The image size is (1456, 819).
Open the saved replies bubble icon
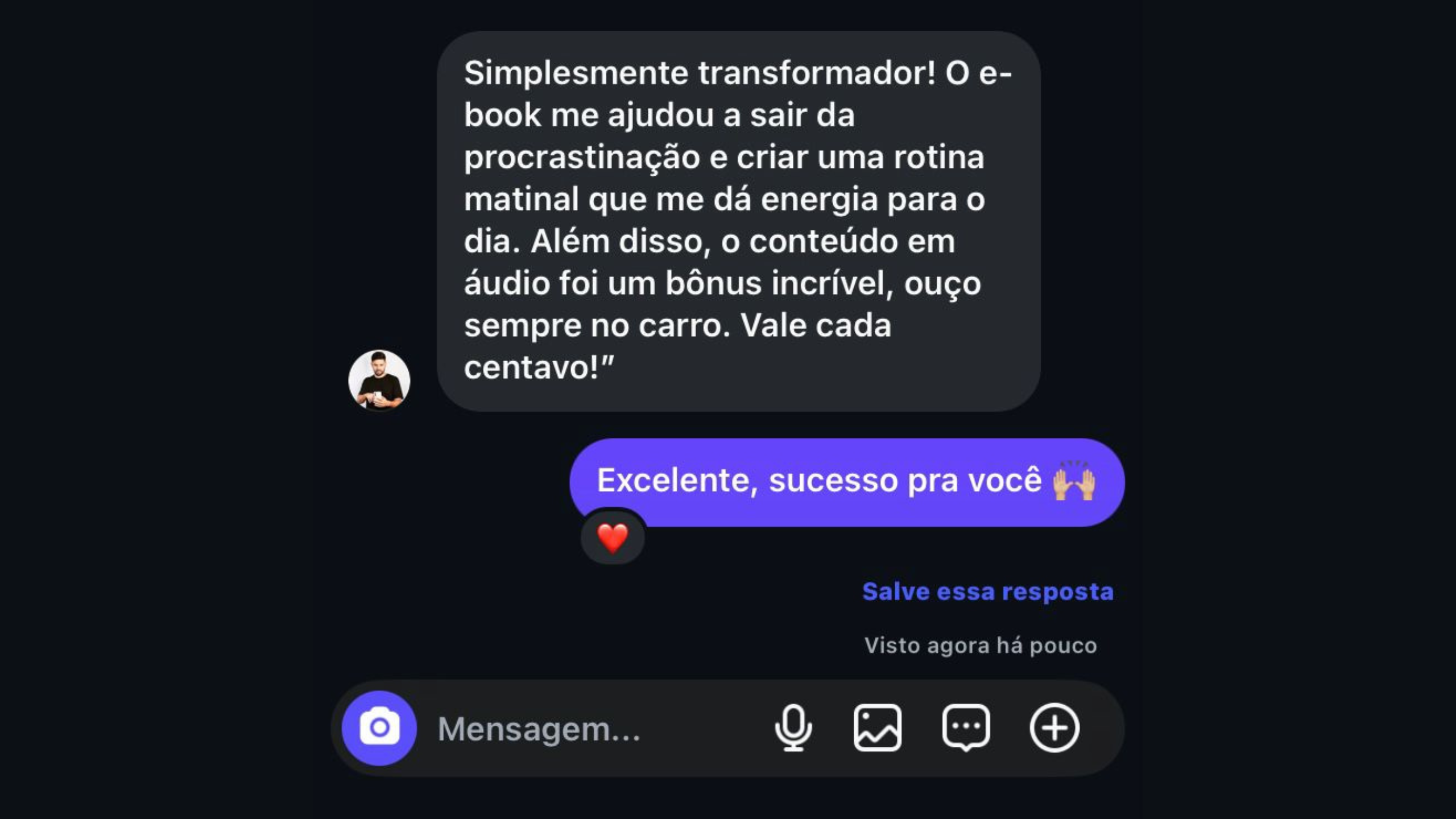click(x=966, y=728)
